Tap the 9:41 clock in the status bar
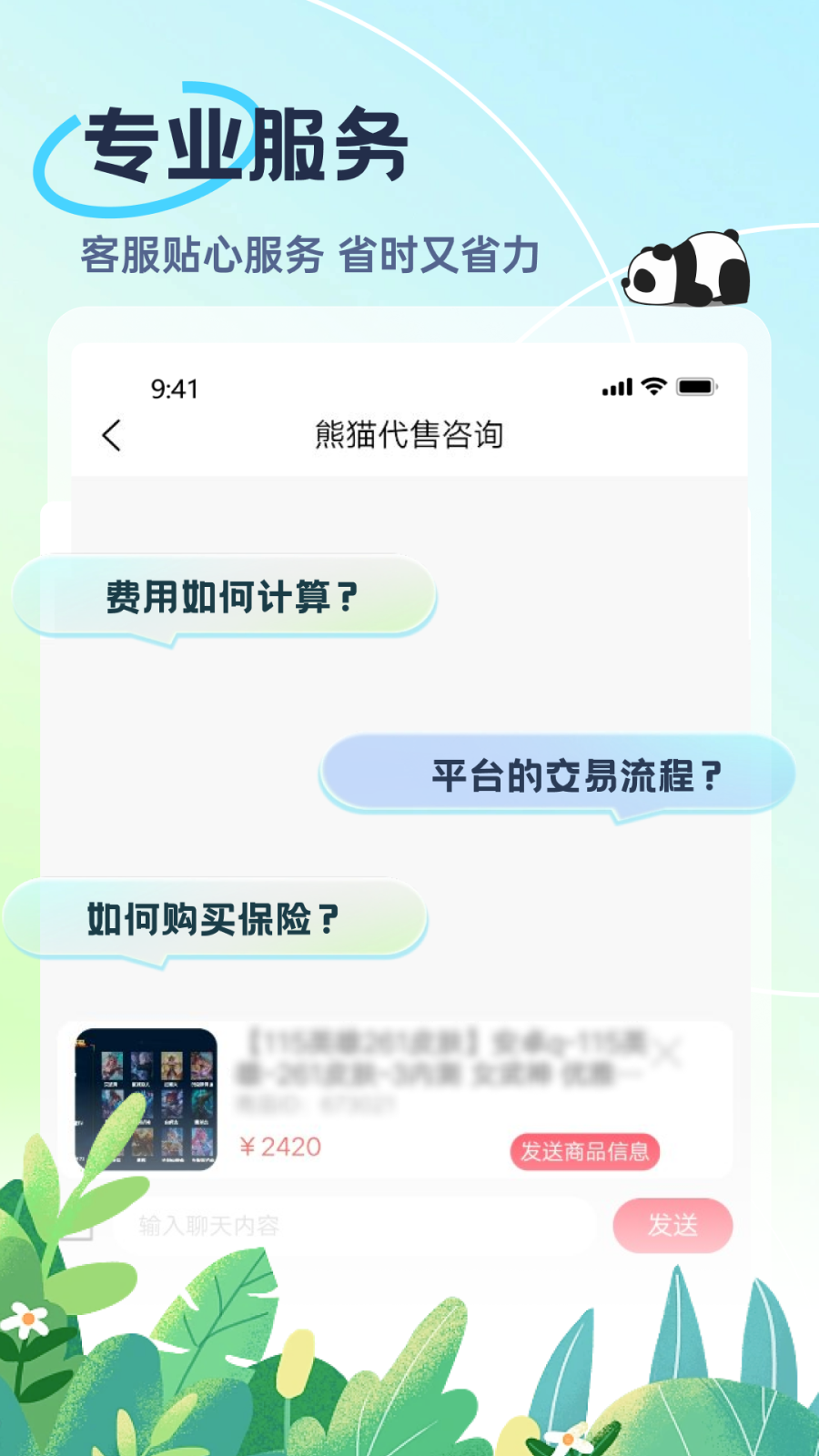819x1456 pixels. point(174,389)
